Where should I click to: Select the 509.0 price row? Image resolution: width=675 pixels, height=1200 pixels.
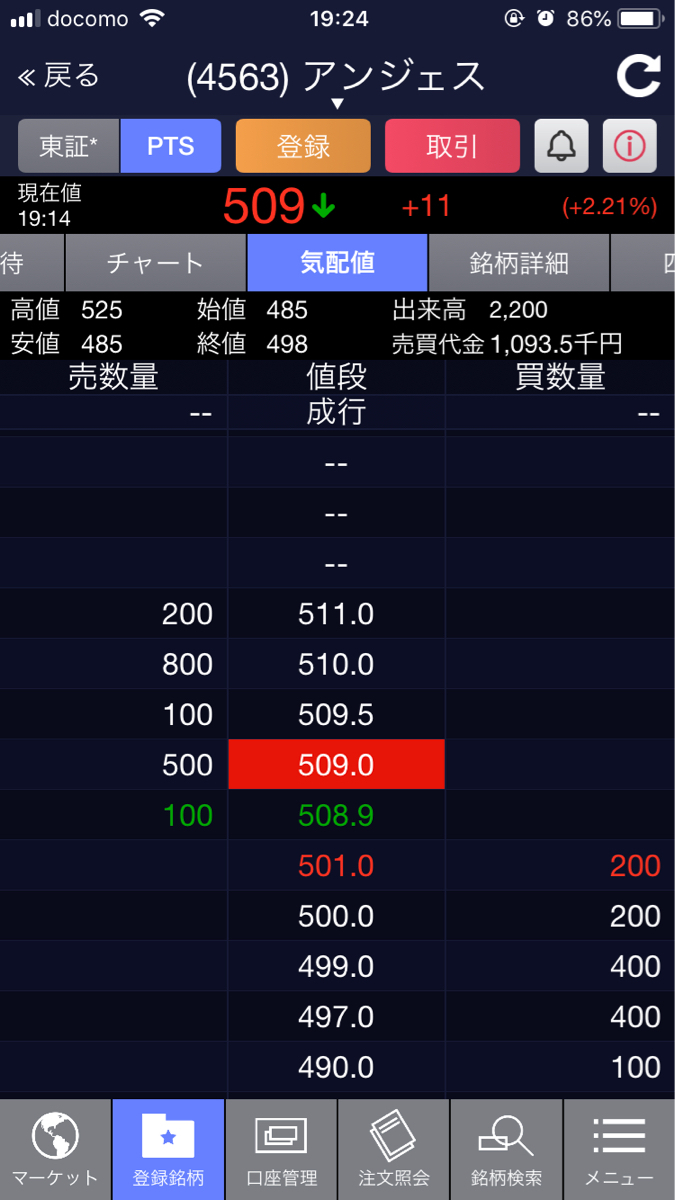pos(337,765)
